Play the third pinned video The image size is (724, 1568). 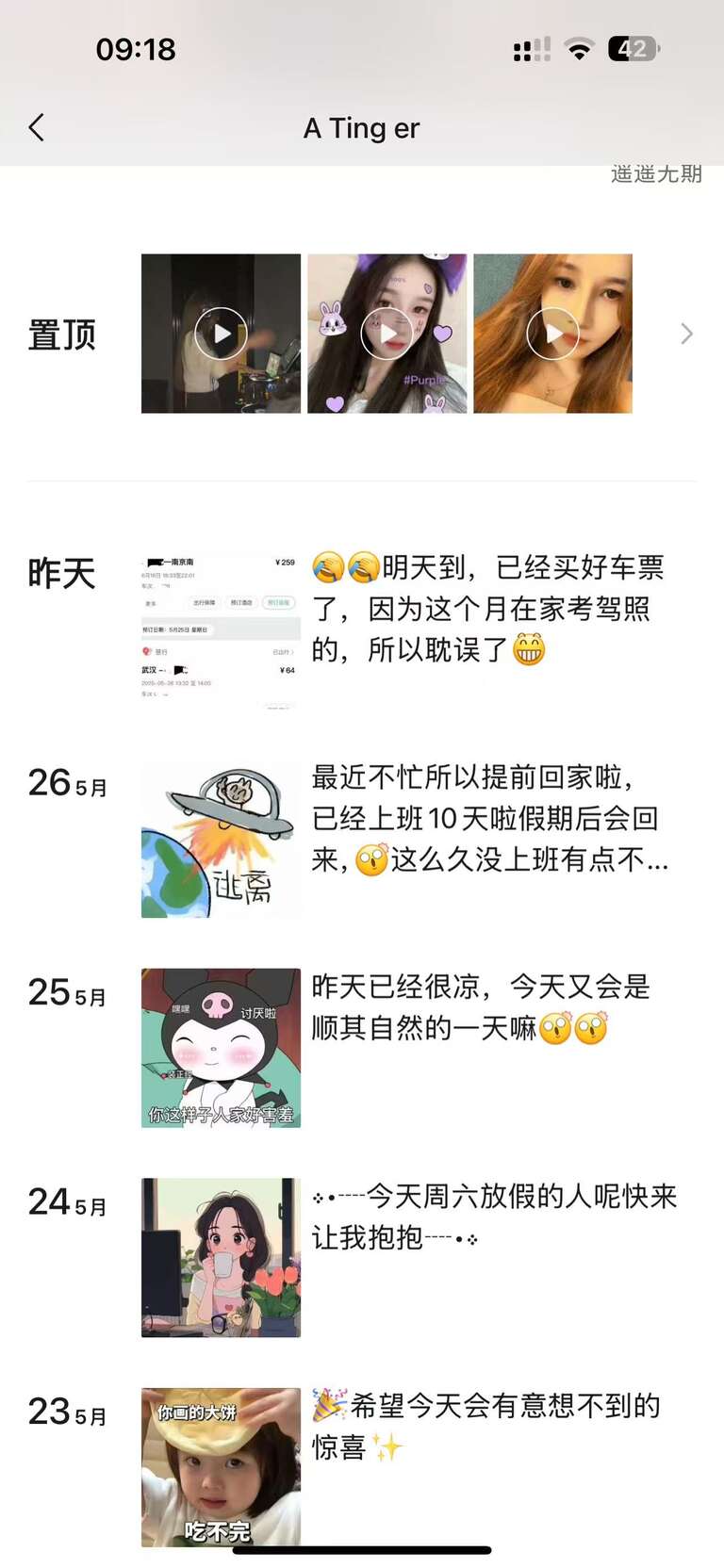[552, 334]
